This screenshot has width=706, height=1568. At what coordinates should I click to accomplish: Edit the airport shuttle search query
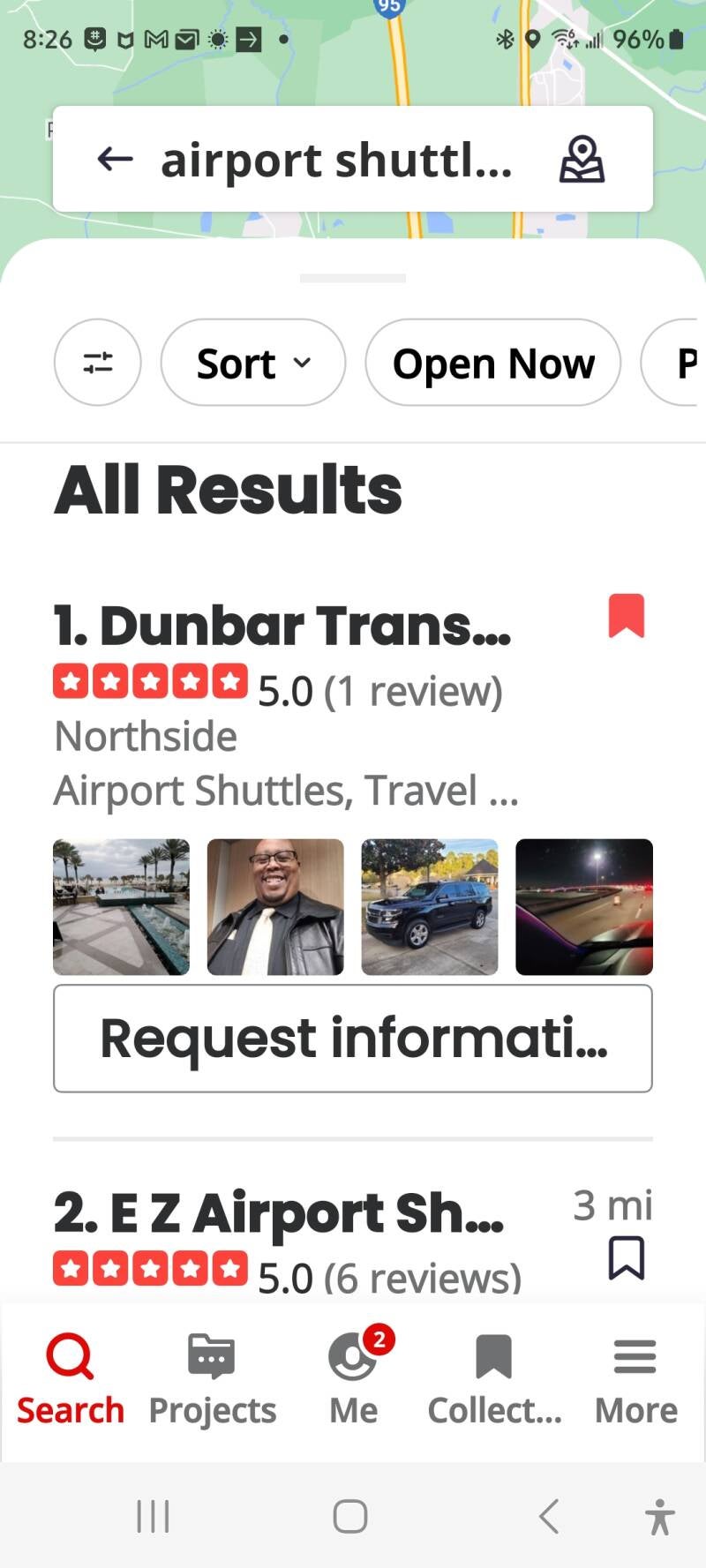pos(335,161)
